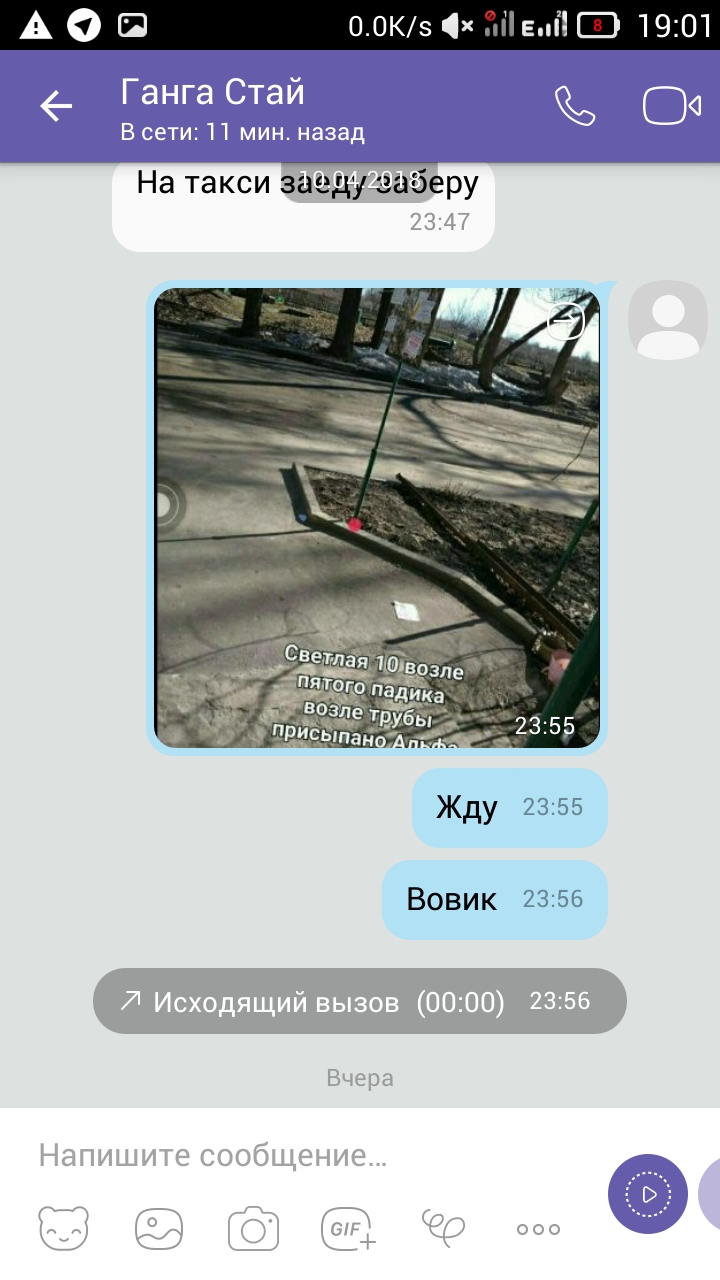
Task: Open the outgoing call entry Исходящий вызов
Action: tap(360, 1001)
